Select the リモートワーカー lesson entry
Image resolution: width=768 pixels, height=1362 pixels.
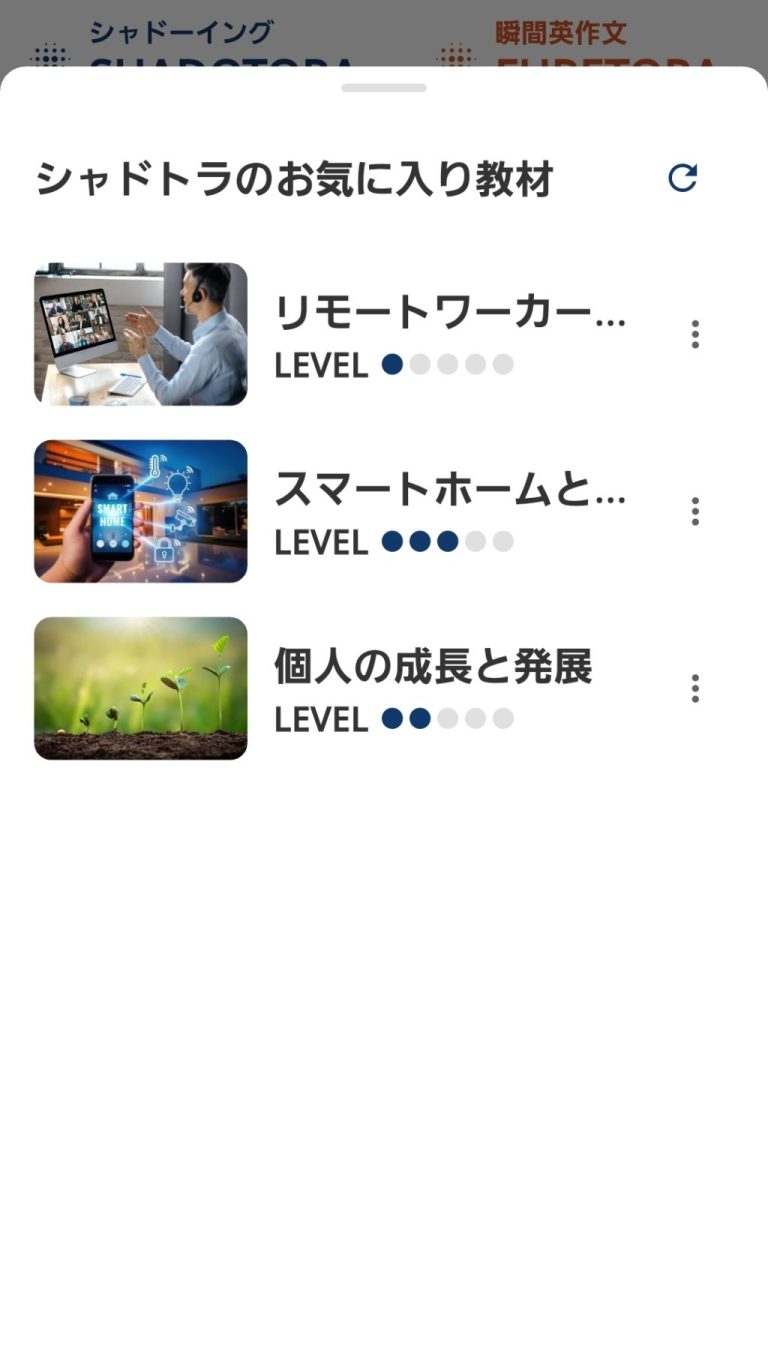coord(450,315)
